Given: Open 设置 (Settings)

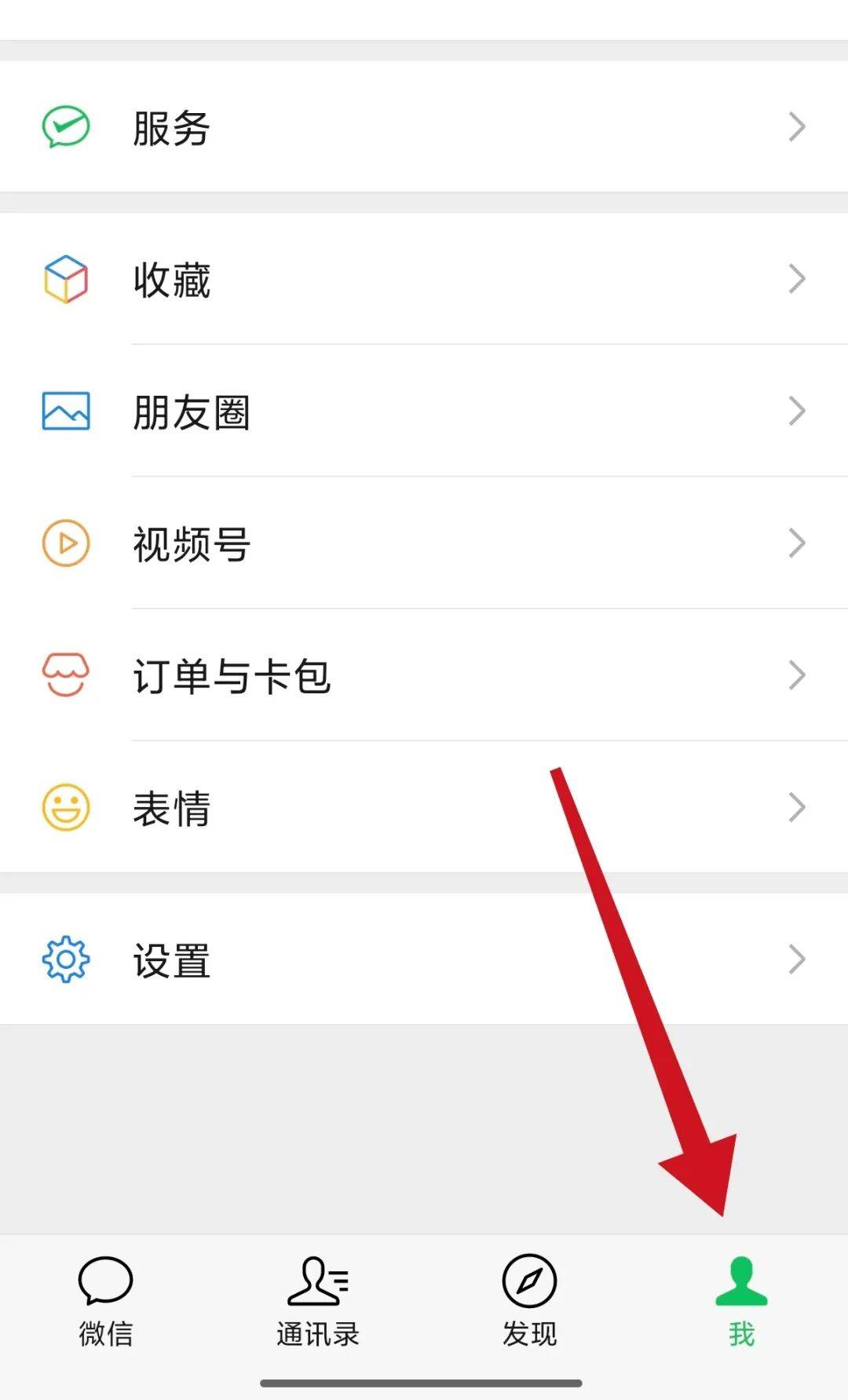Looking at the screenshot, I should pyautogui.click(x=424, y=960).
